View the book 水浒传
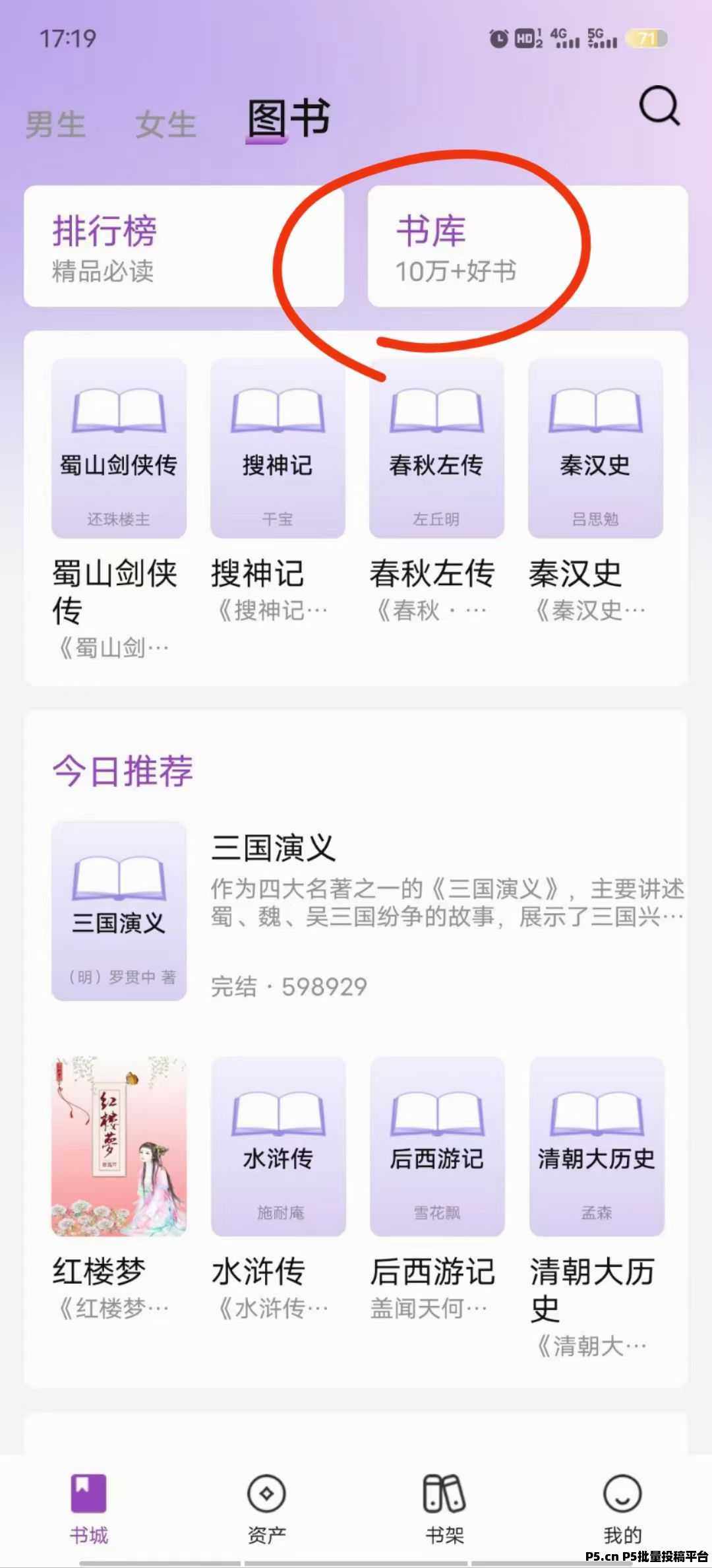This screenshot has height=1568, width=712. [x=278, y=1146]
